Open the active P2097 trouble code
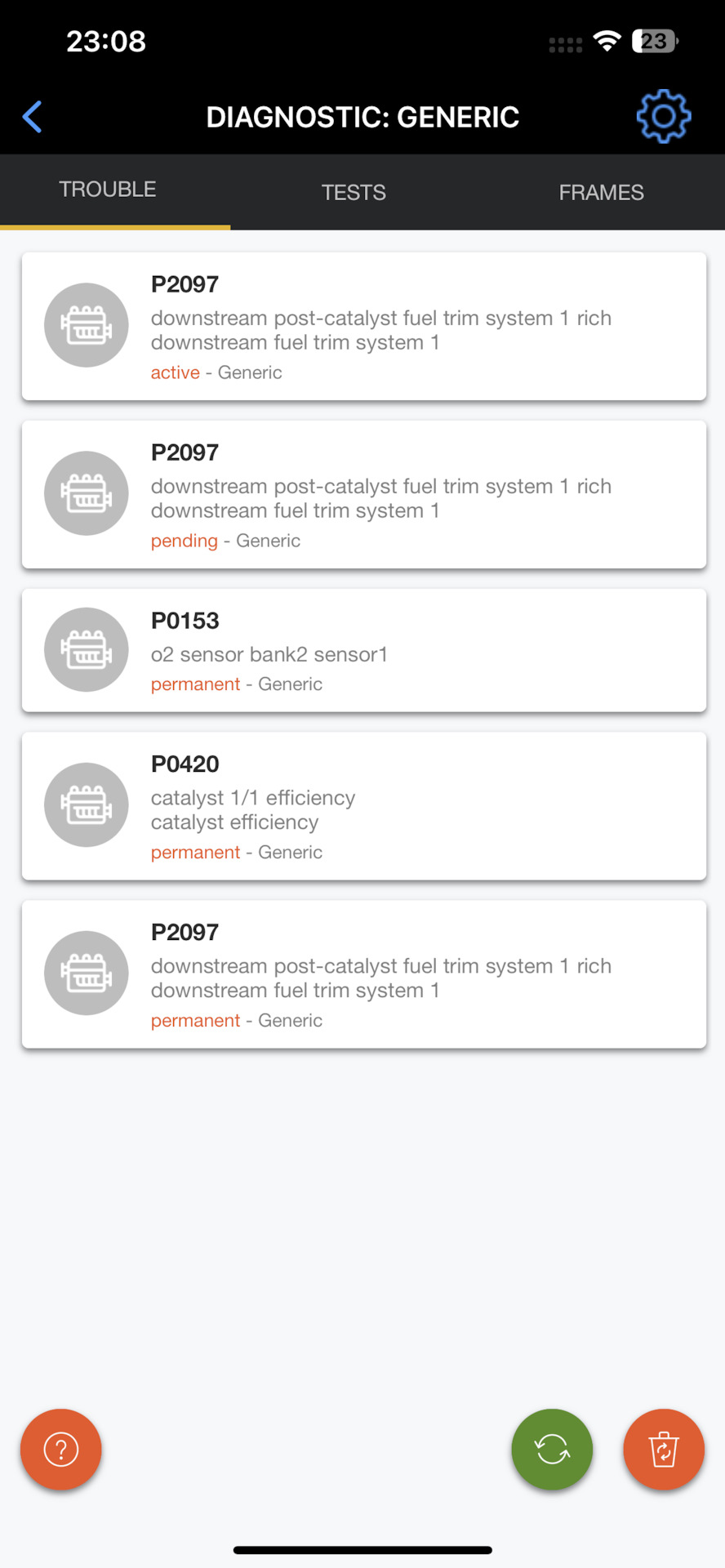This screenshot has height=1568, width=725. (364, 327)
